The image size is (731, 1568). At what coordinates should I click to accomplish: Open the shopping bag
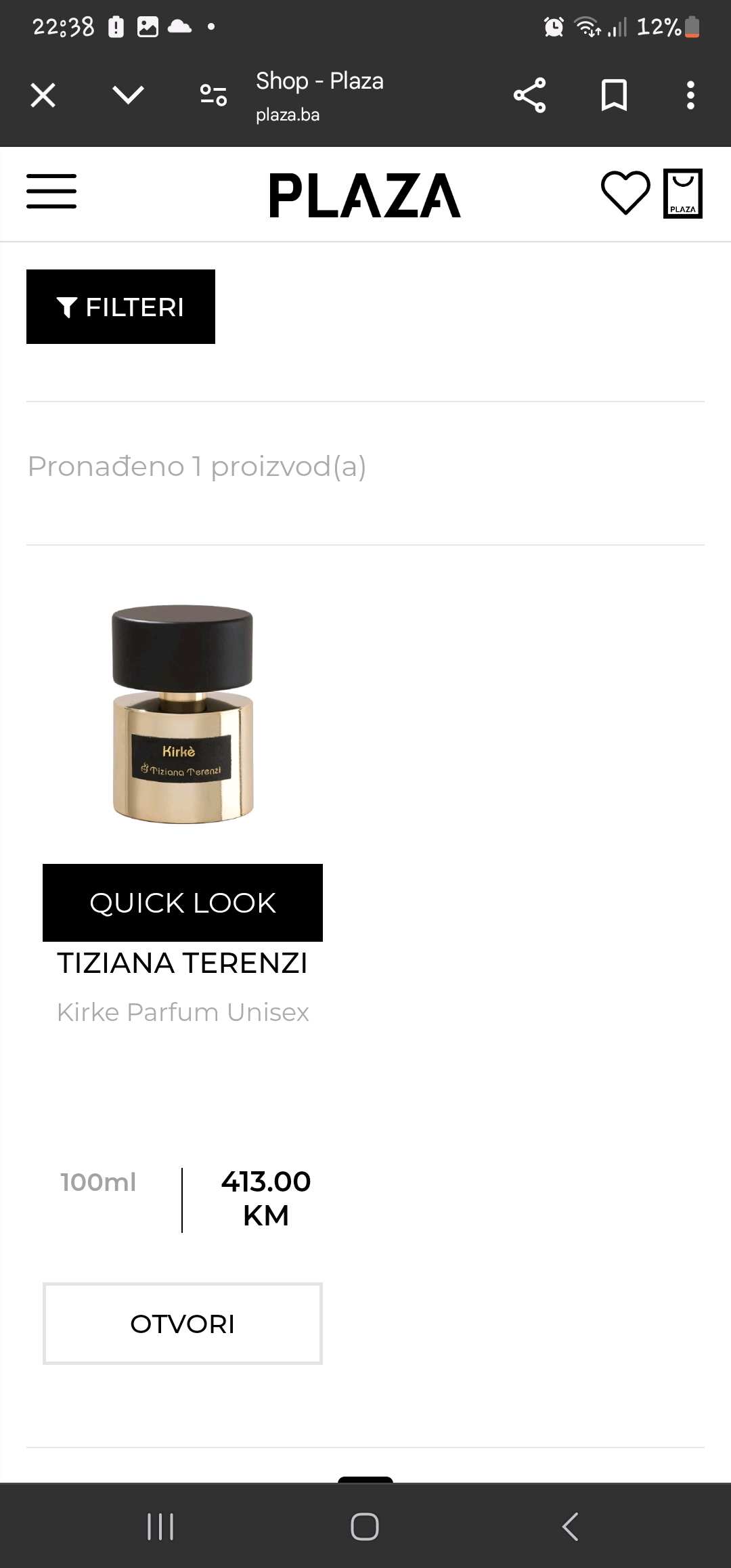pos(682,194)
